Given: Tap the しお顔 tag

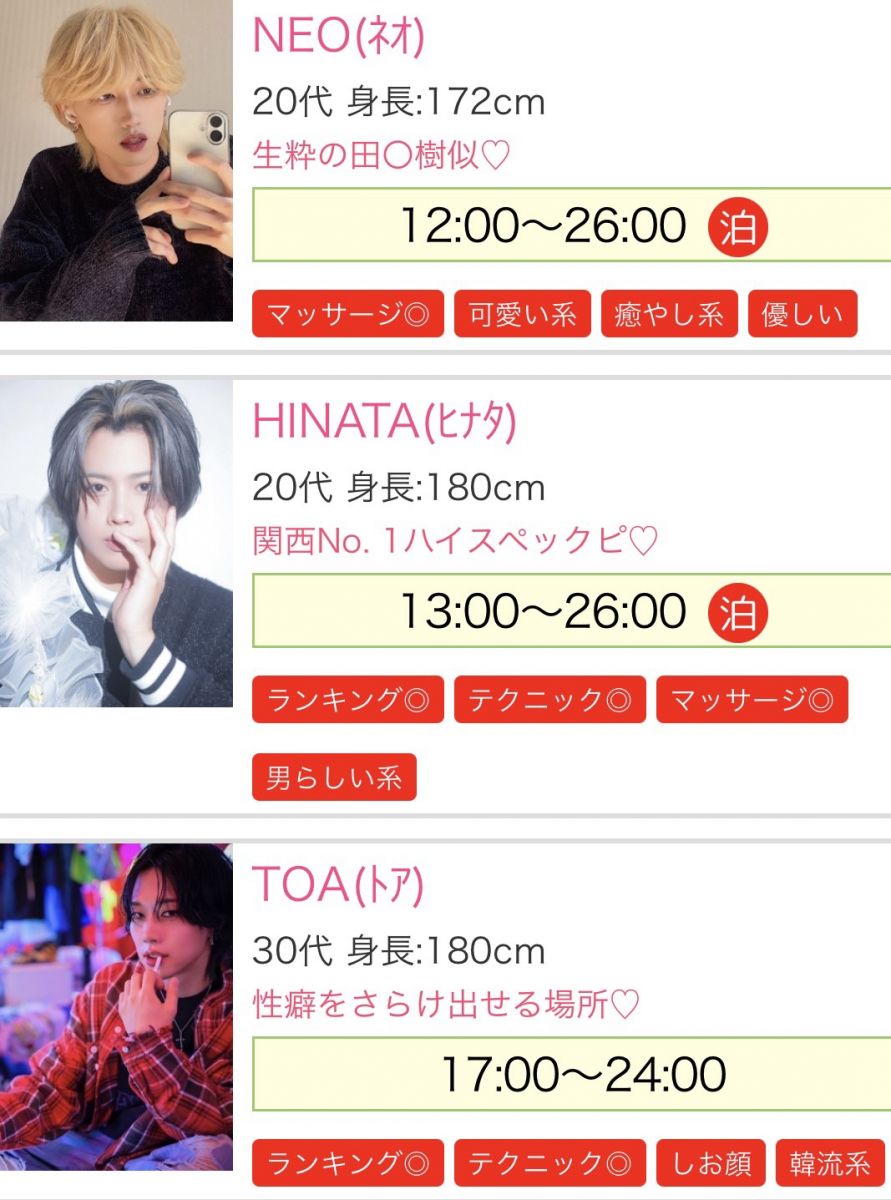Looking at the screenshot, I should [x=711, y=1164].
